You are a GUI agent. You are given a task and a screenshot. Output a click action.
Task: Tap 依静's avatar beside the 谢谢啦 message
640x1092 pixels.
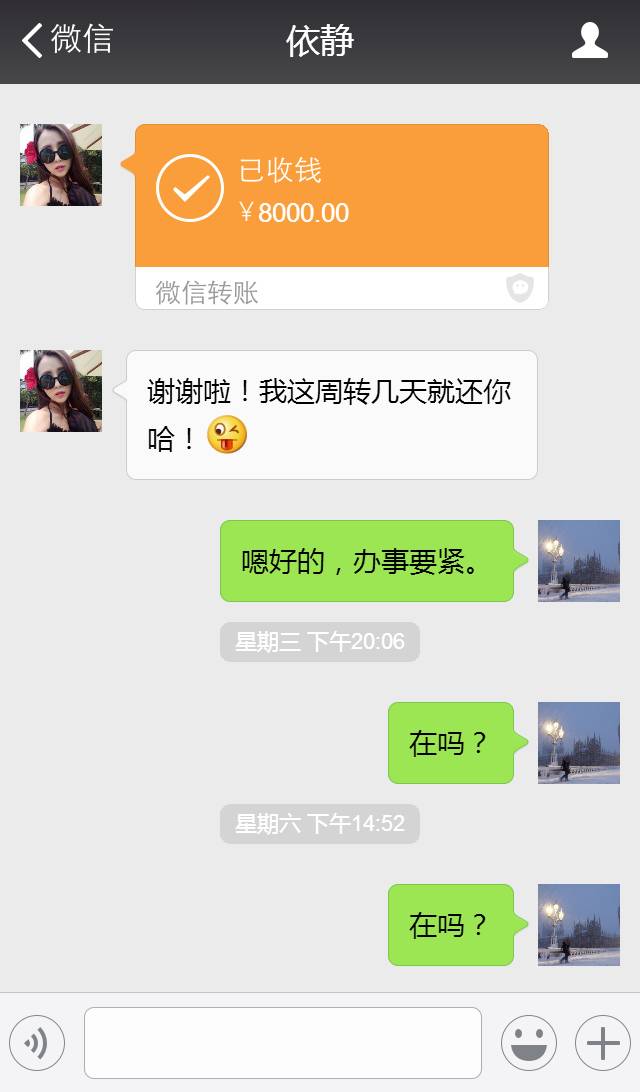point(61,391)
